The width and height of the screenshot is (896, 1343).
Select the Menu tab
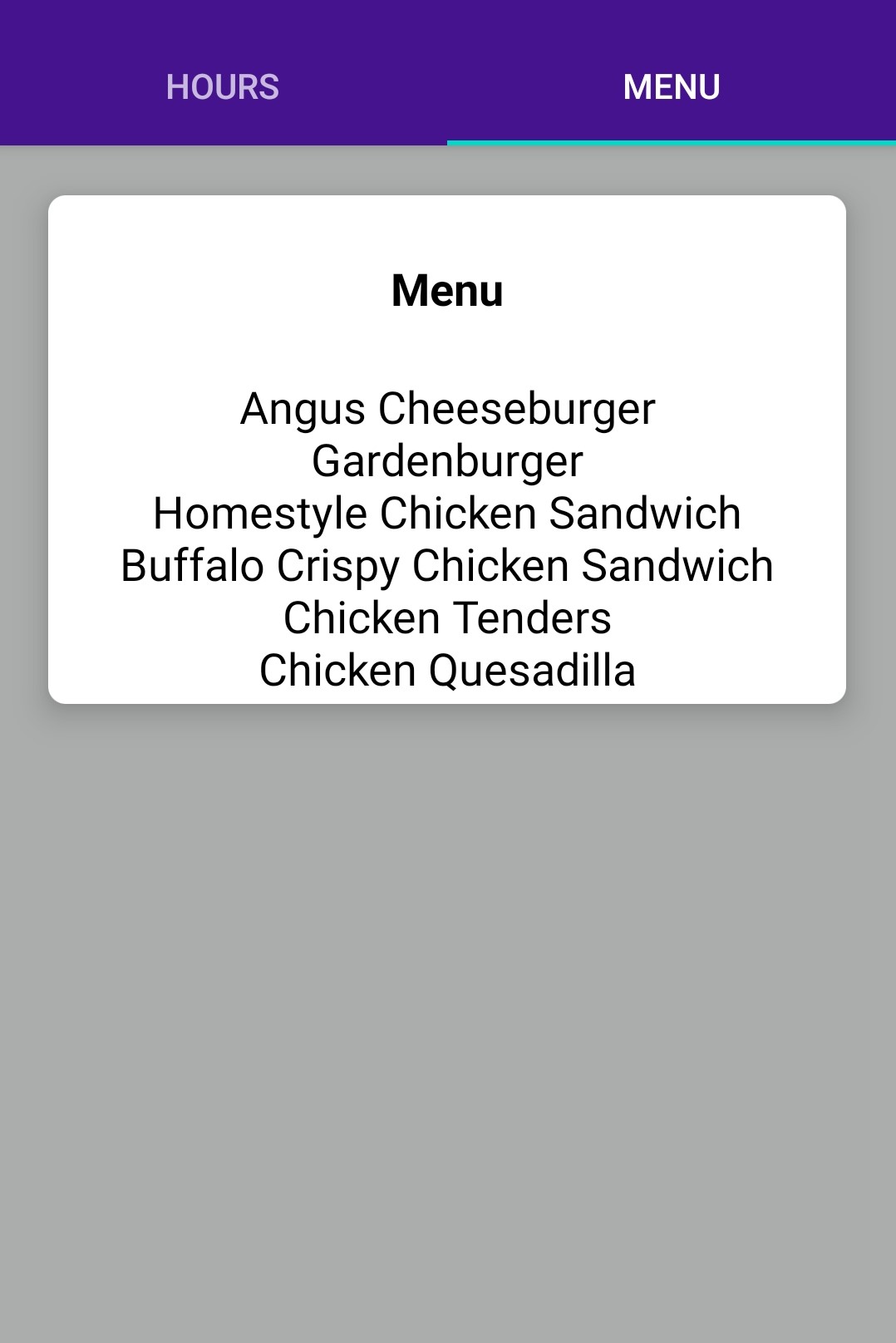[672, 86]
